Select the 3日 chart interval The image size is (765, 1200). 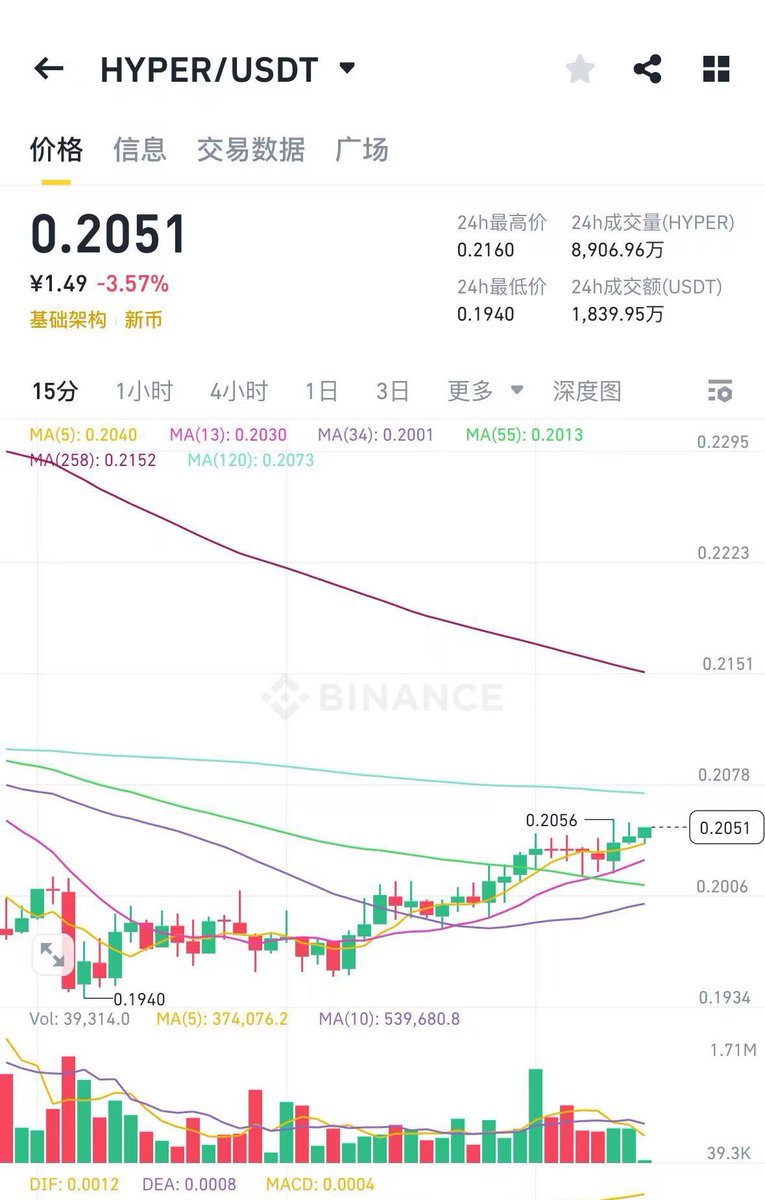(x=393, y=391)
